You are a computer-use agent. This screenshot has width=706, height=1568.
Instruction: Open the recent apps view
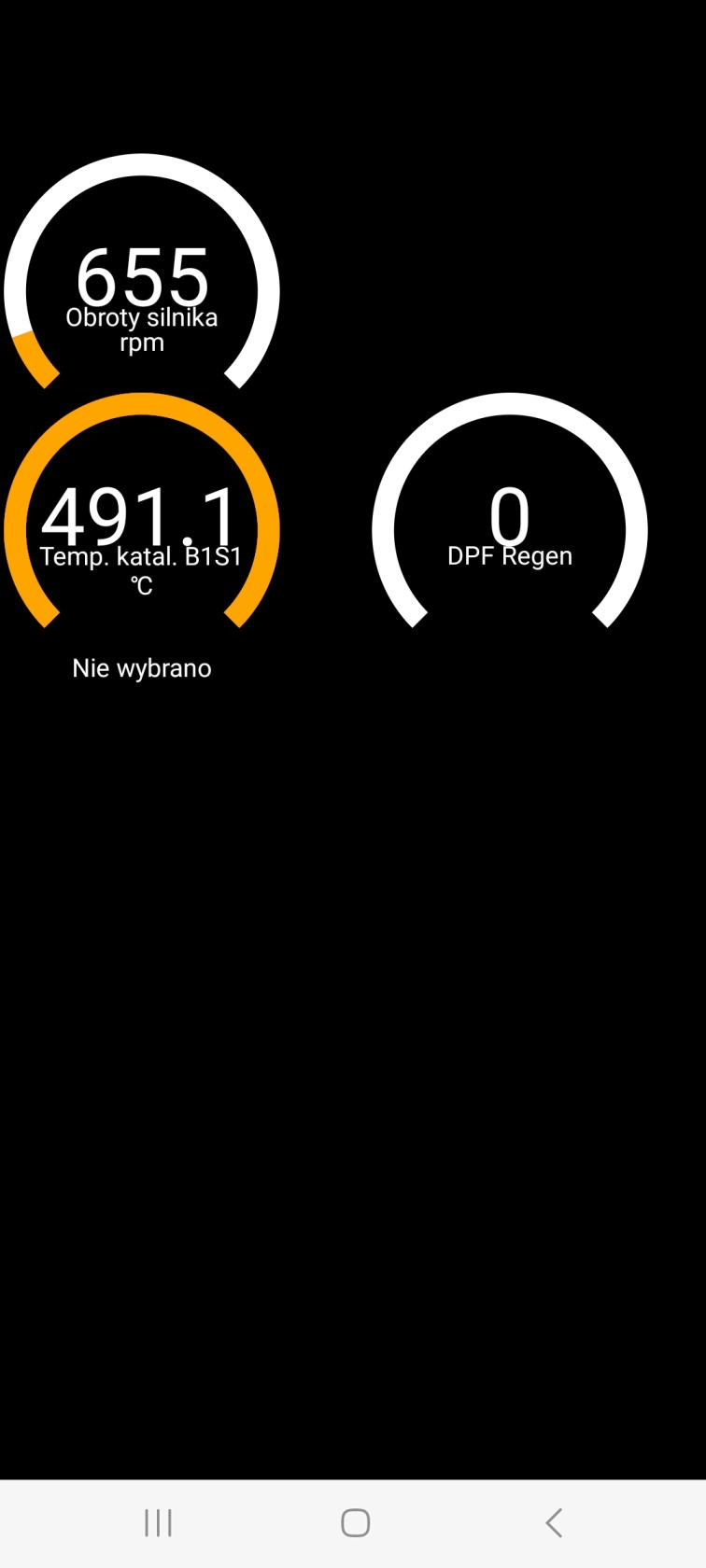(x=158, y=1522)
